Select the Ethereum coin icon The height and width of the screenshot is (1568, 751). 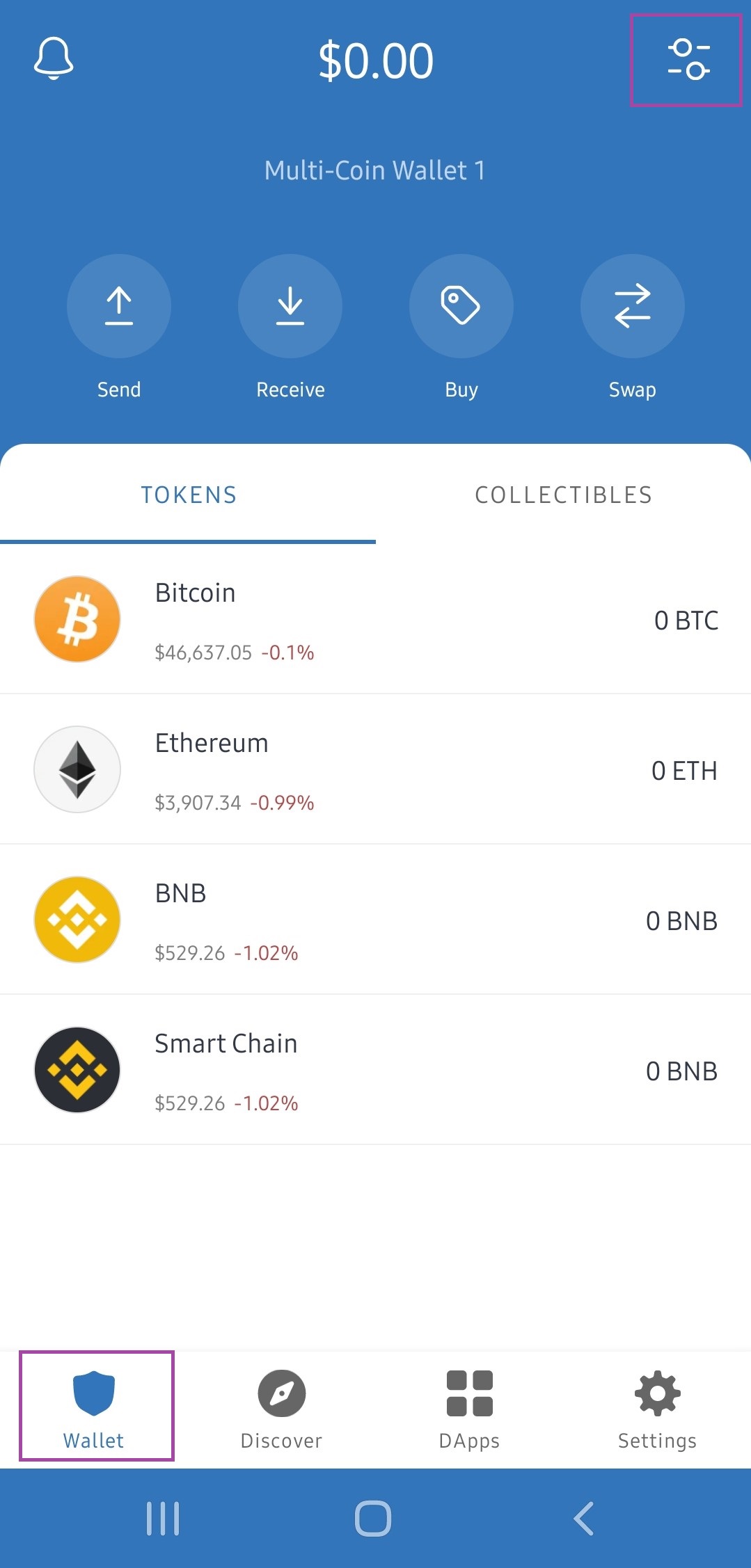tap(77, 769)
